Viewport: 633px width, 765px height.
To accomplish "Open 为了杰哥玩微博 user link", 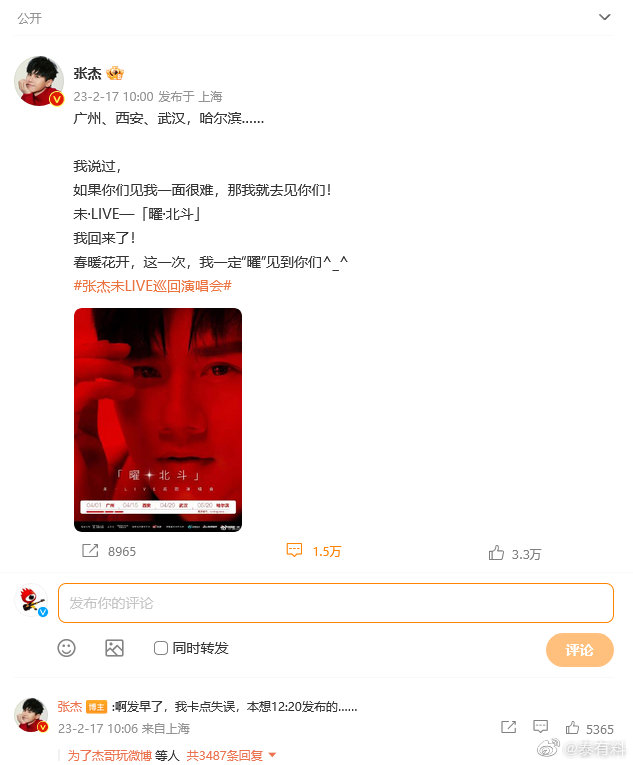I will click(108, 756).
